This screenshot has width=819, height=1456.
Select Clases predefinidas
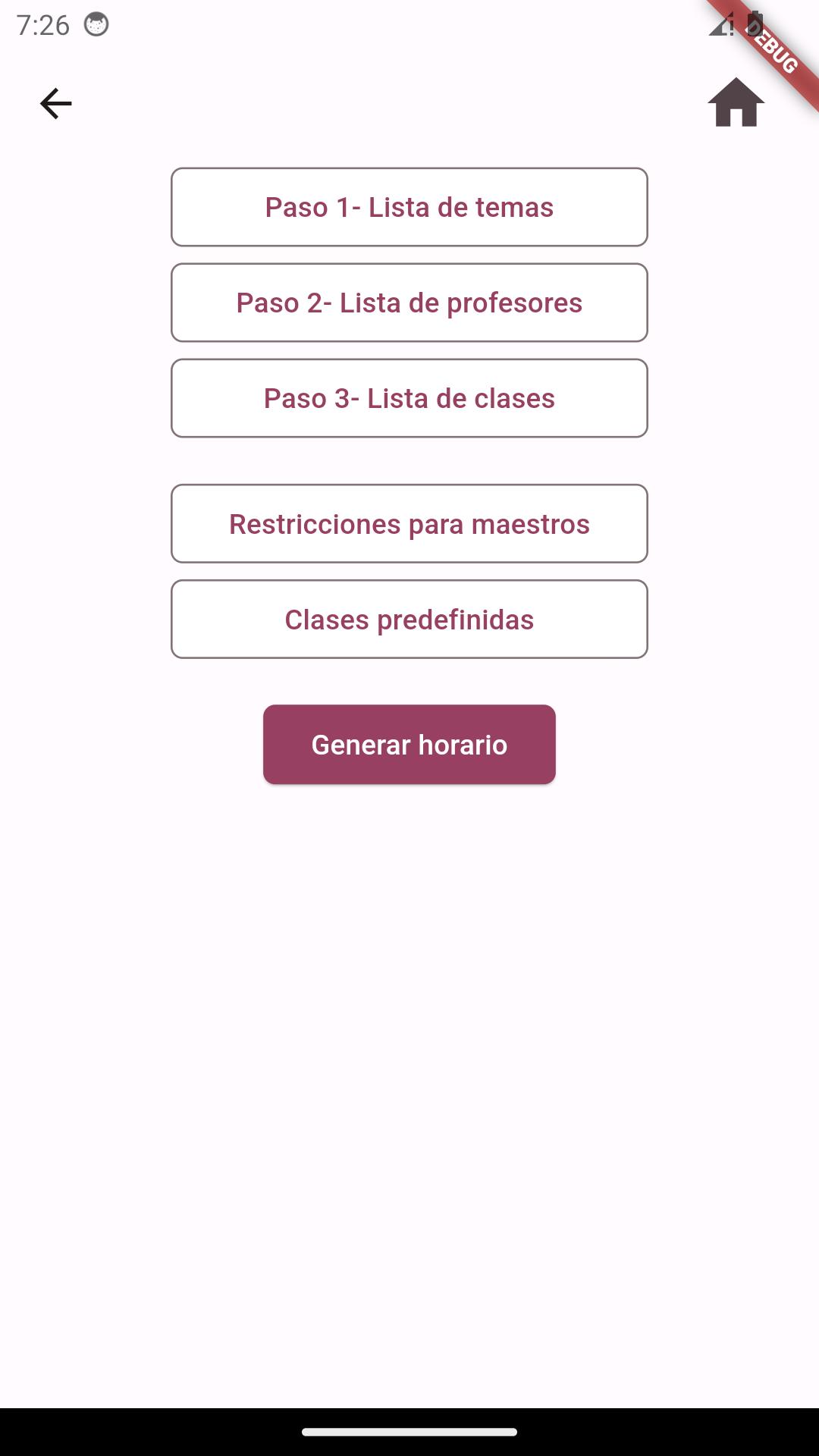click(x=409, y=620)
